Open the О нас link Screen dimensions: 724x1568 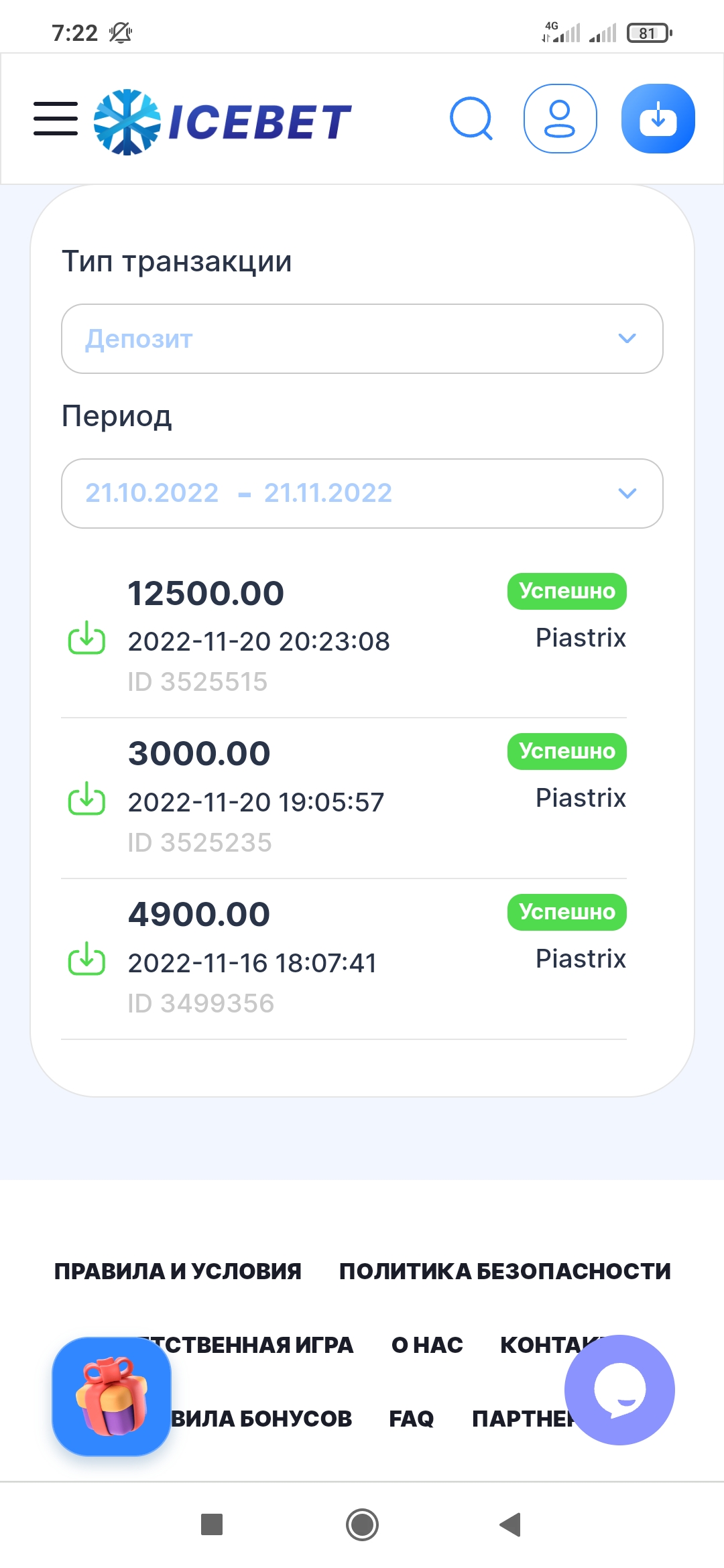click(427, 1345)
